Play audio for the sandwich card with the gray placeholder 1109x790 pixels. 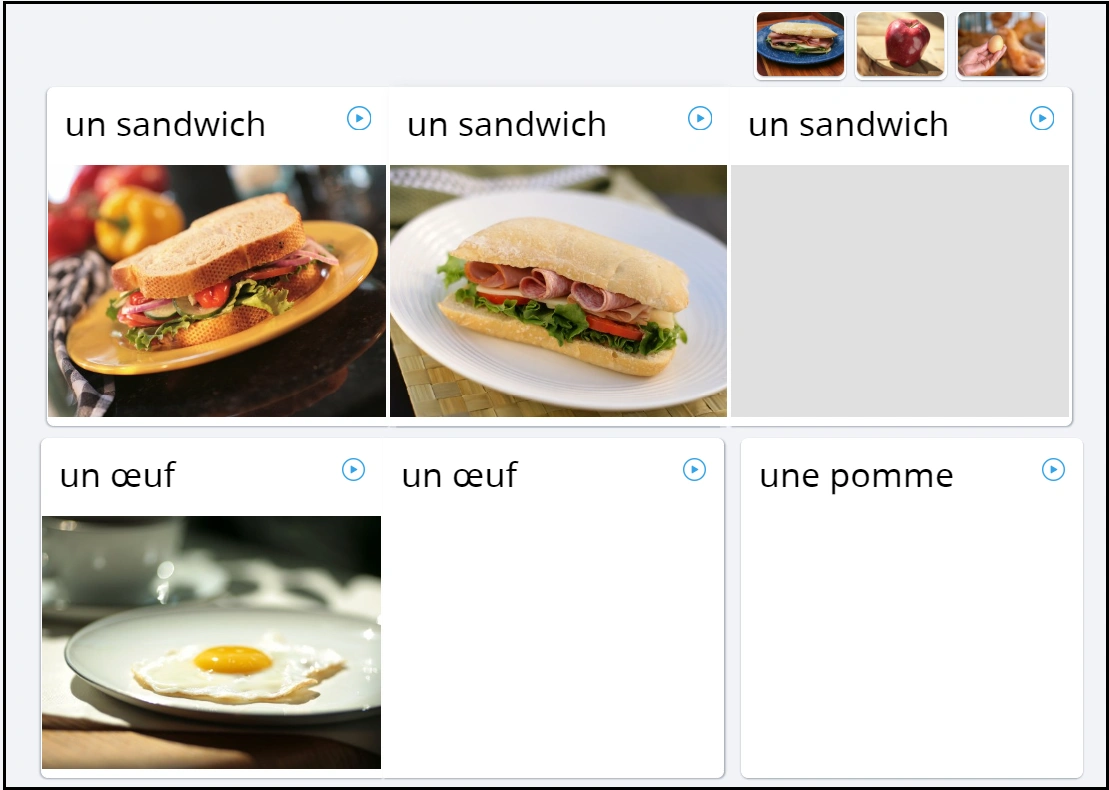[1042, 119]
